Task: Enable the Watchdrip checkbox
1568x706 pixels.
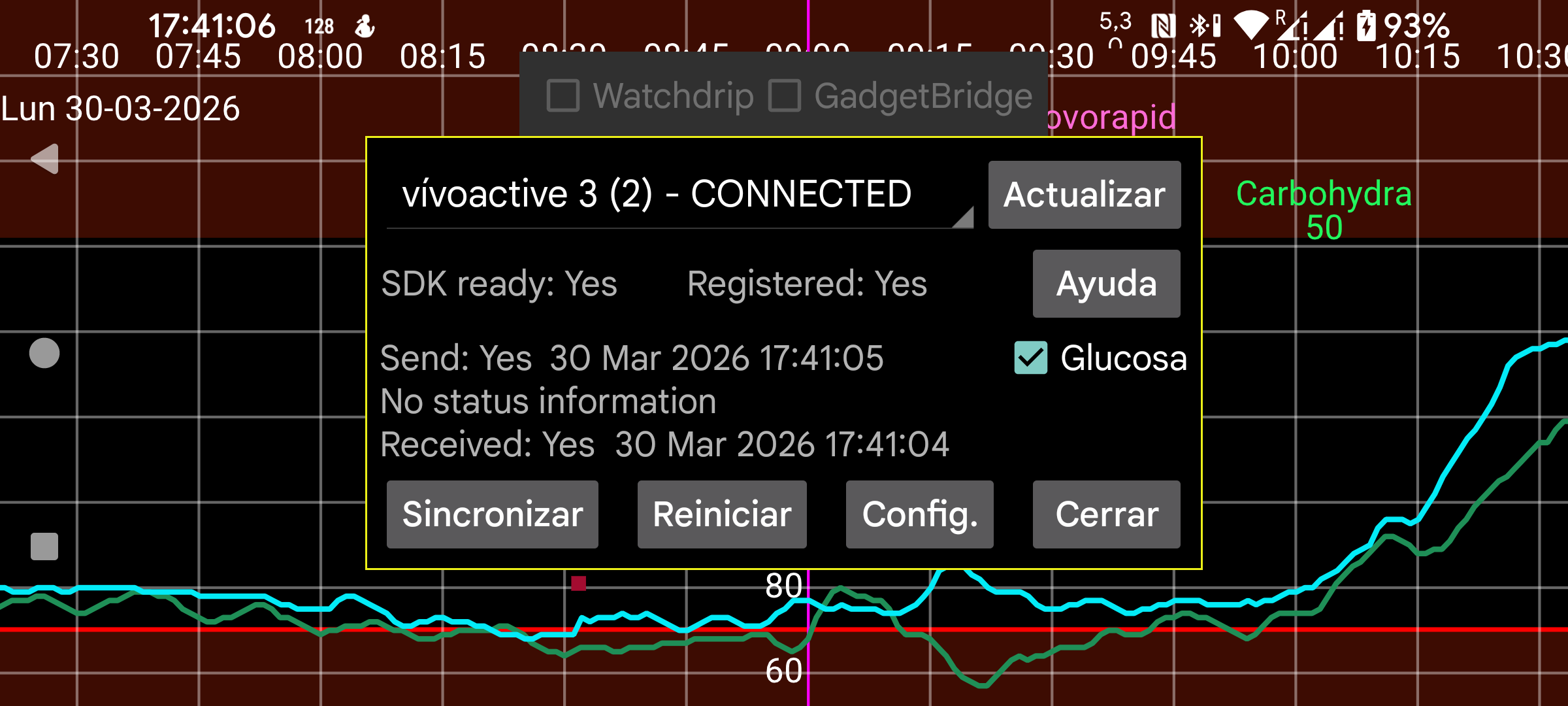Action: click(x=563, y=96)
